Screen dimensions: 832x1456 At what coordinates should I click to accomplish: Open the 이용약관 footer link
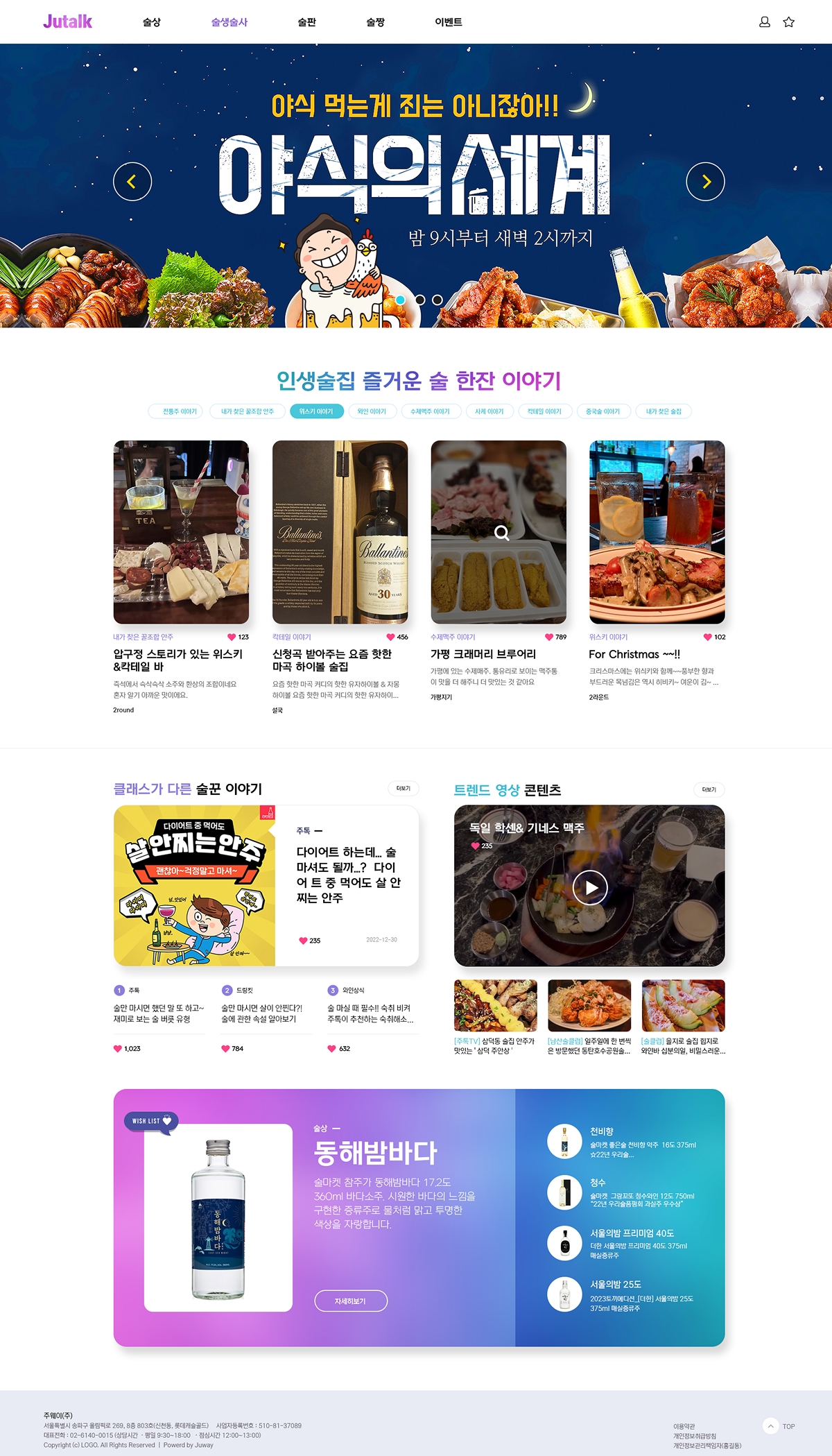684,1427
